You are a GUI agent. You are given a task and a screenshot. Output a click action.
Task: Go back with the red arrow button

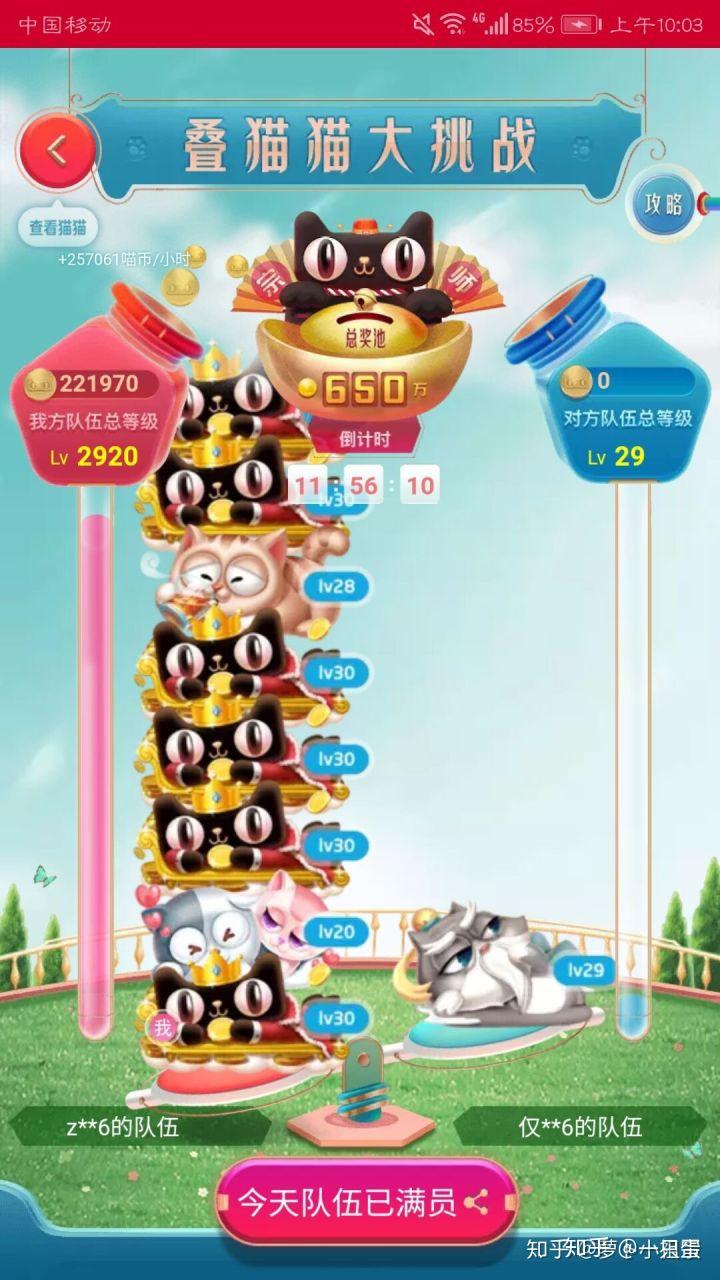pos(58,152)
